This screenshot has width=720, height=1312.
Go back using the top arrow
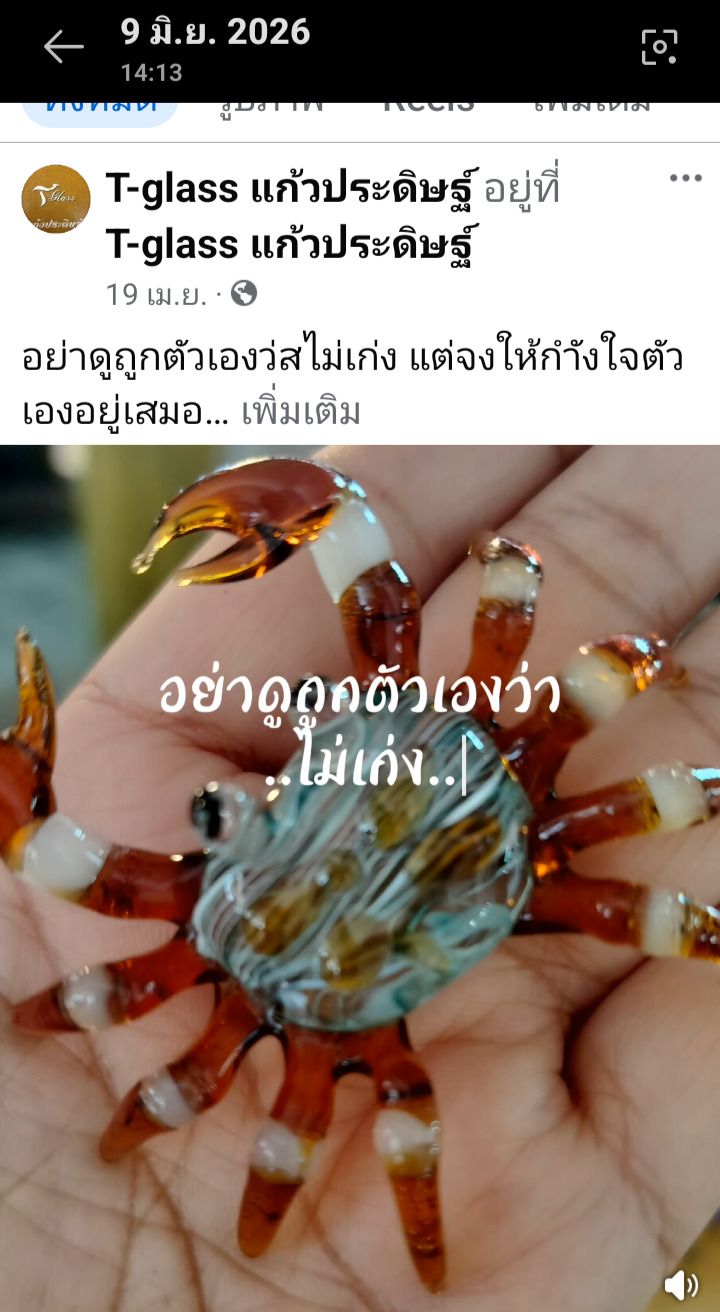coord(63,47)
